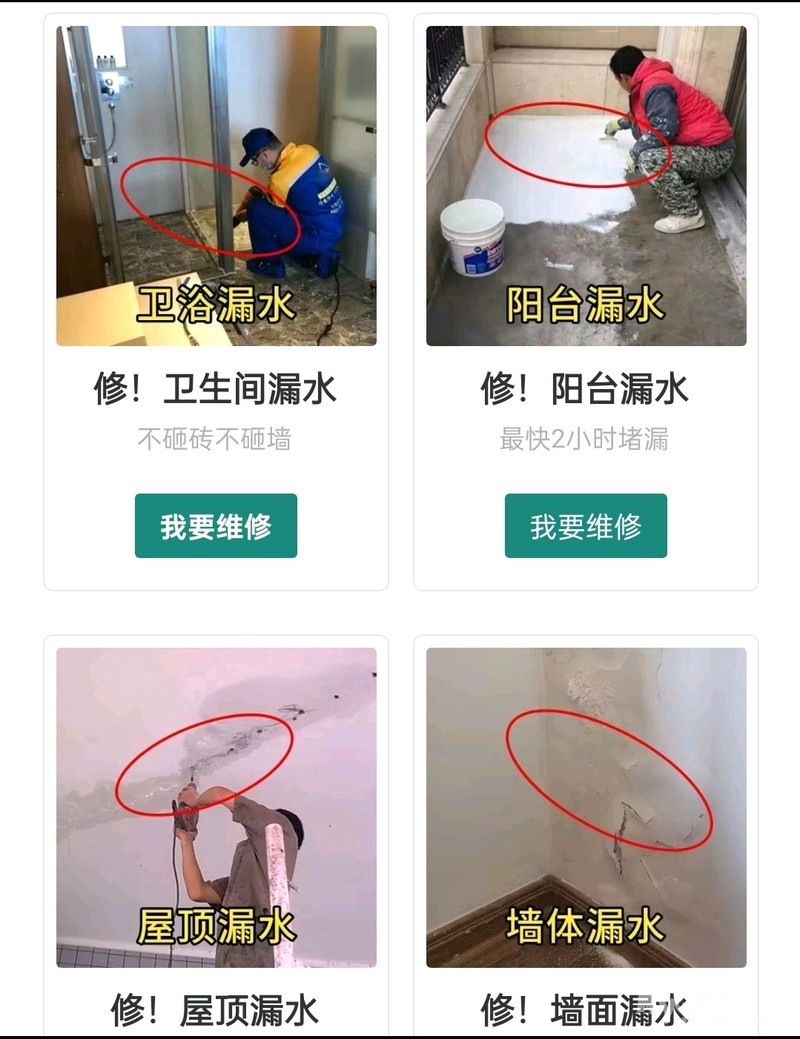Open the 墙体漏水 photo card
Viewport: 800px width, 1039px height.
click(586, 808)
